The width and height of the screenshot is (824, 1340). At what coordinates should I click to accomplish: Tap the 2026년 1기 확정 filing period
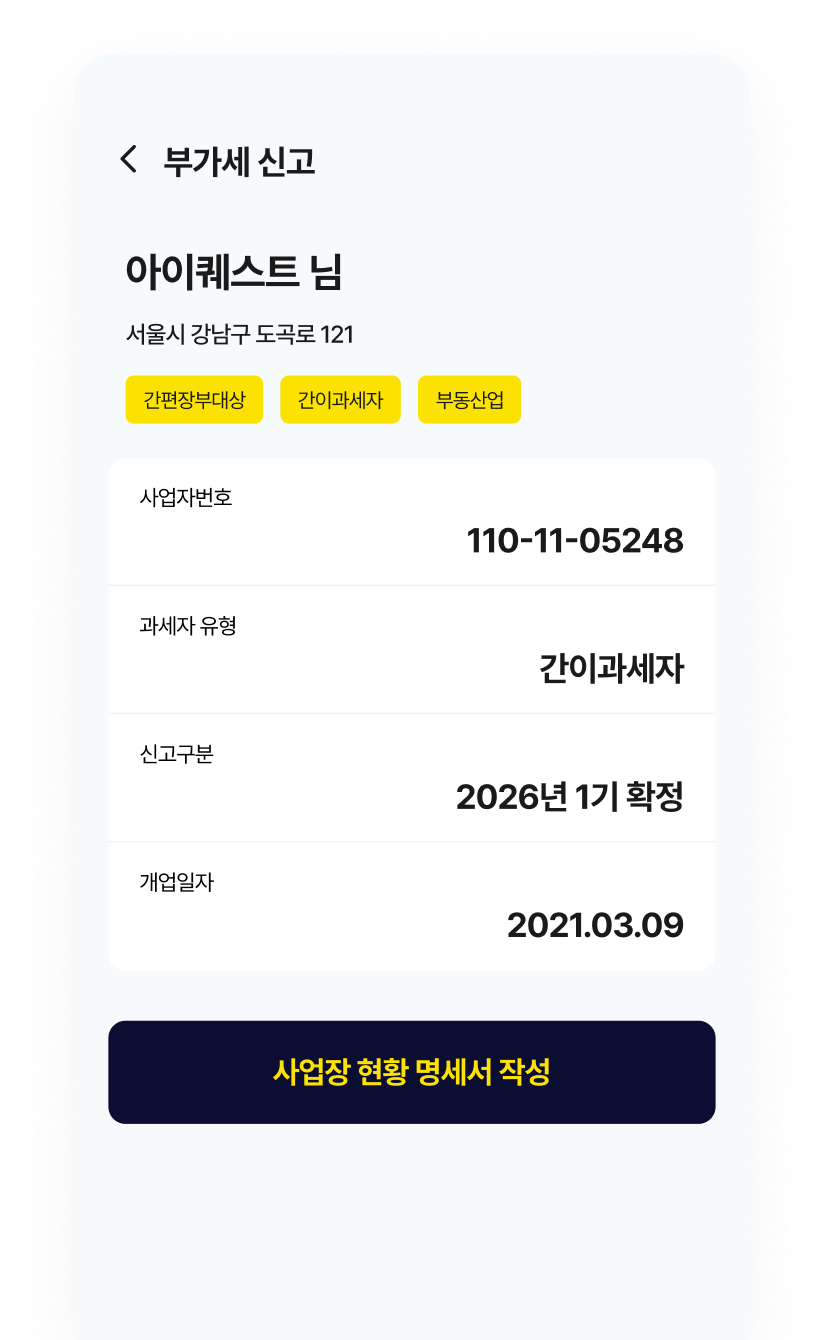[570, 798]
